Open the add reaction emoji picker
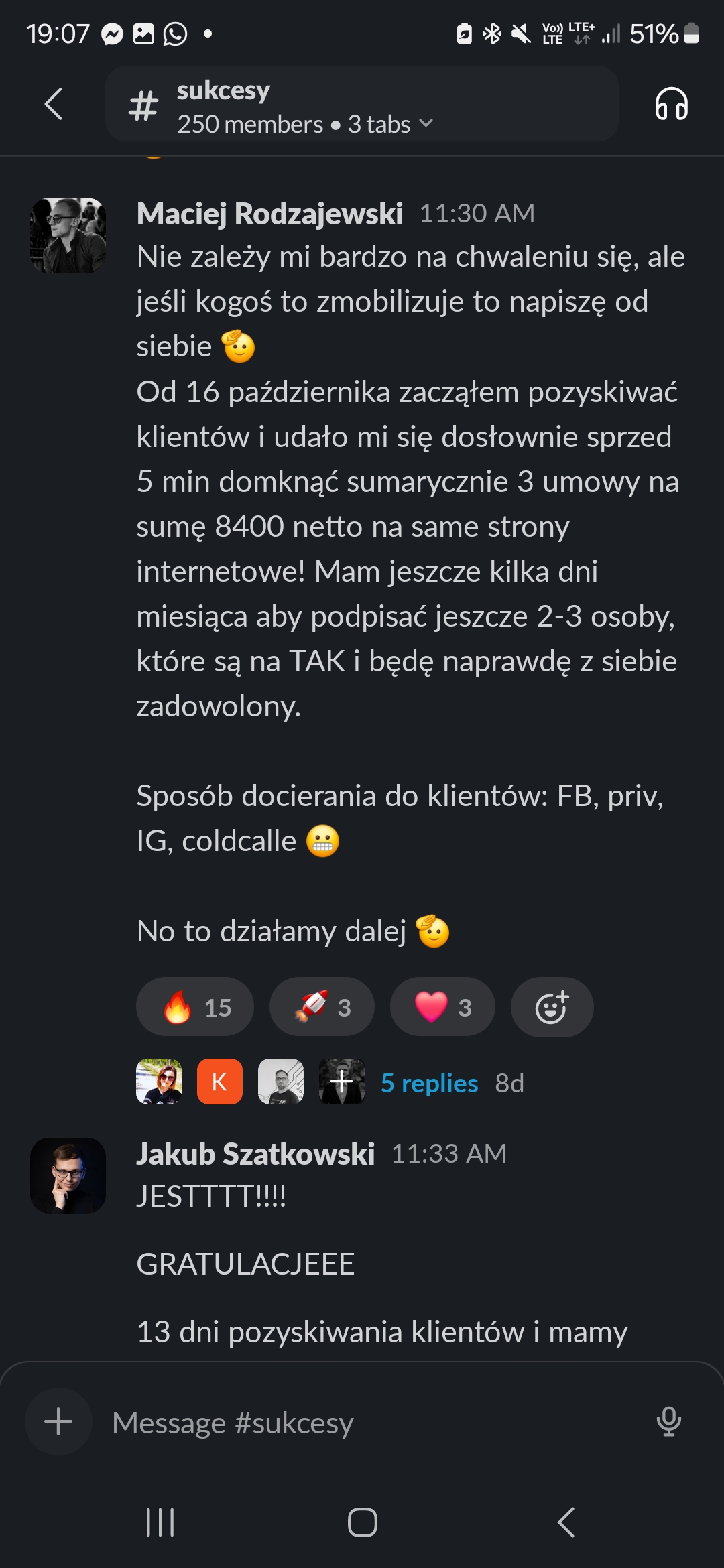Viewport: 724px width, 1568px height. click(552, 1007)
